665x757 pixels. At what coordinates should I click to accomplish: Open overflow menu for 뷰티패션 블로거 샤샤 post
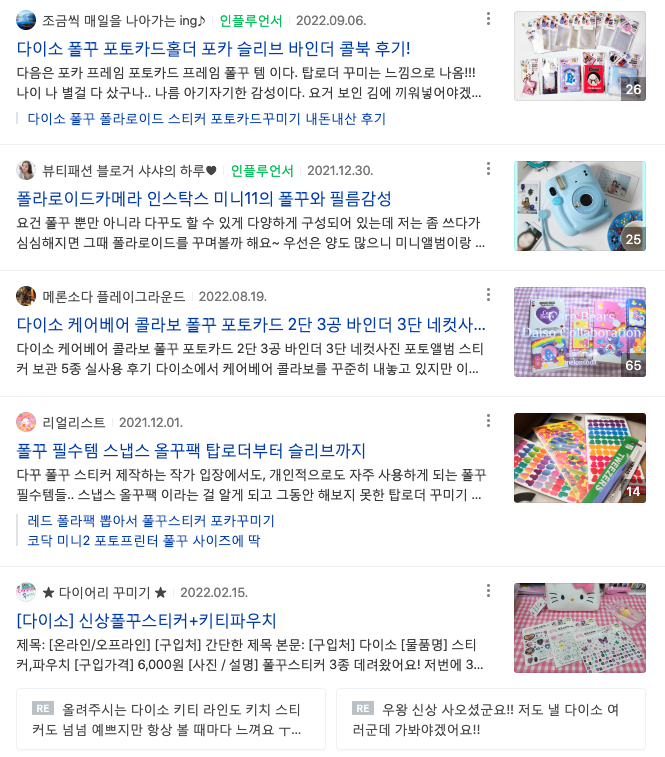click(488, 169)
